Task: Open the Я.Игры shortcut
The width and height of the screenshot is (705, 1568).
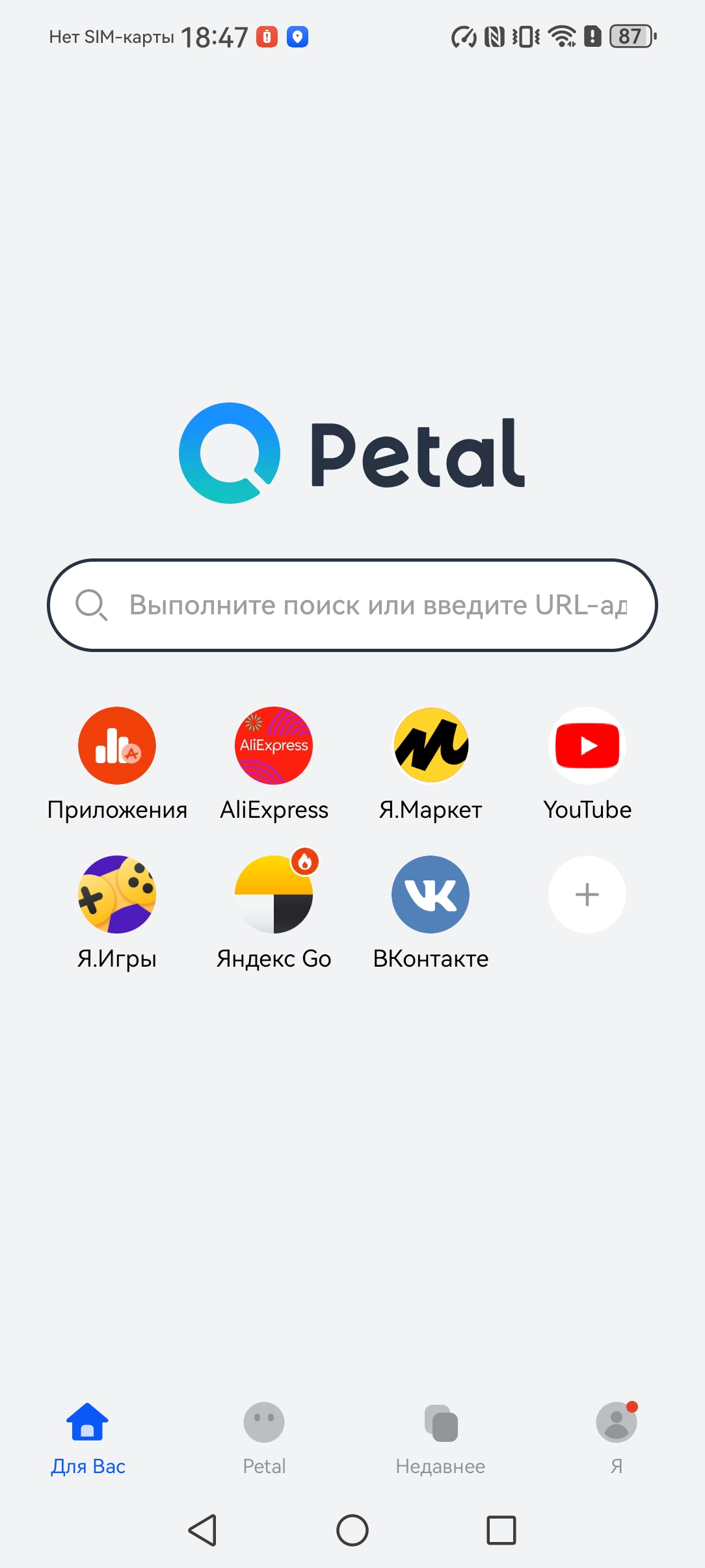Action: pyautogui.click(x=117, y=895)
